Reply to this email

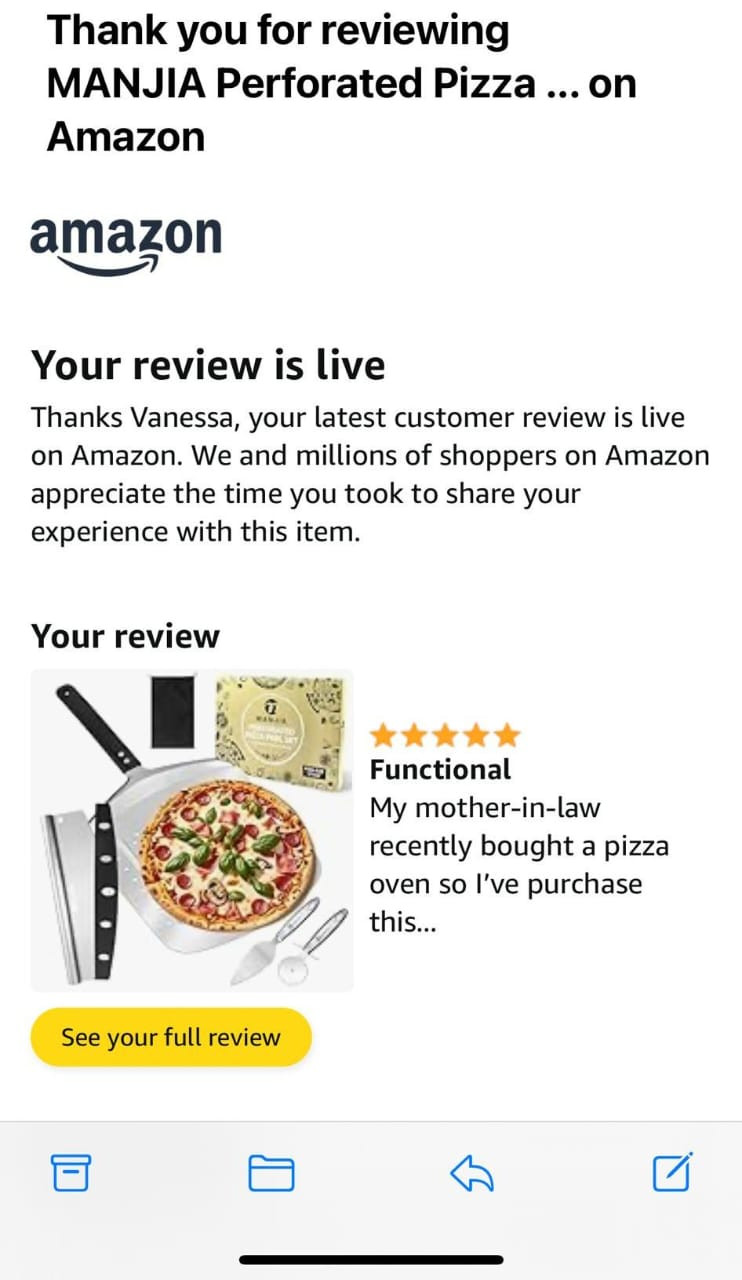(472, 1173)
